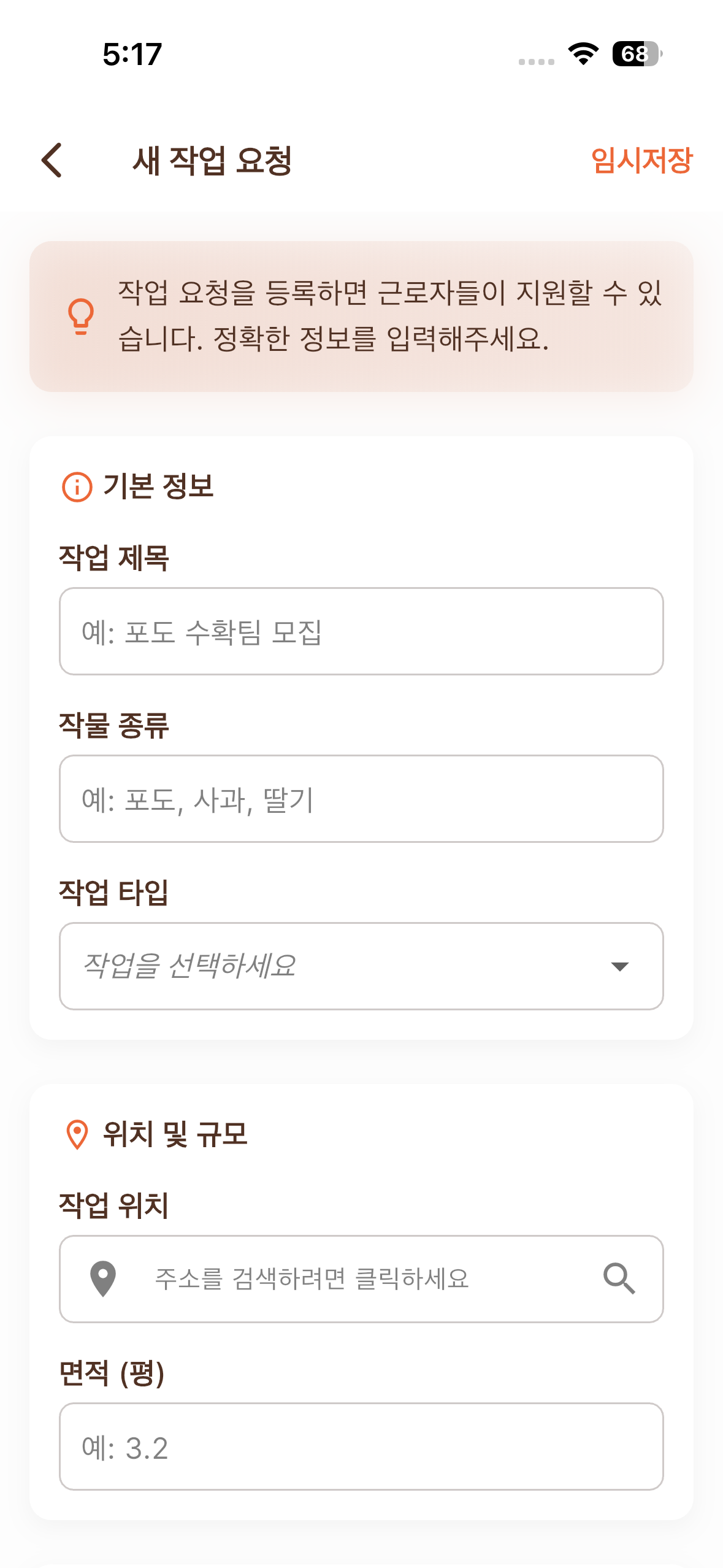Click the 면적 input showing 예: 3.2

(361, 1448)
